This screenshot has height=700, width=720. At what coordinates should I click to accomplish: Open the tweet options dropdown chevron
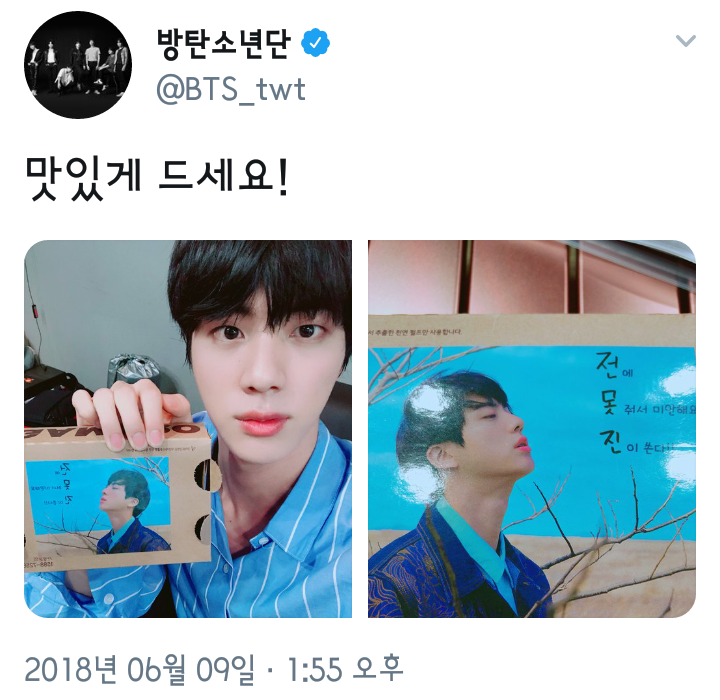coord(685,41)
